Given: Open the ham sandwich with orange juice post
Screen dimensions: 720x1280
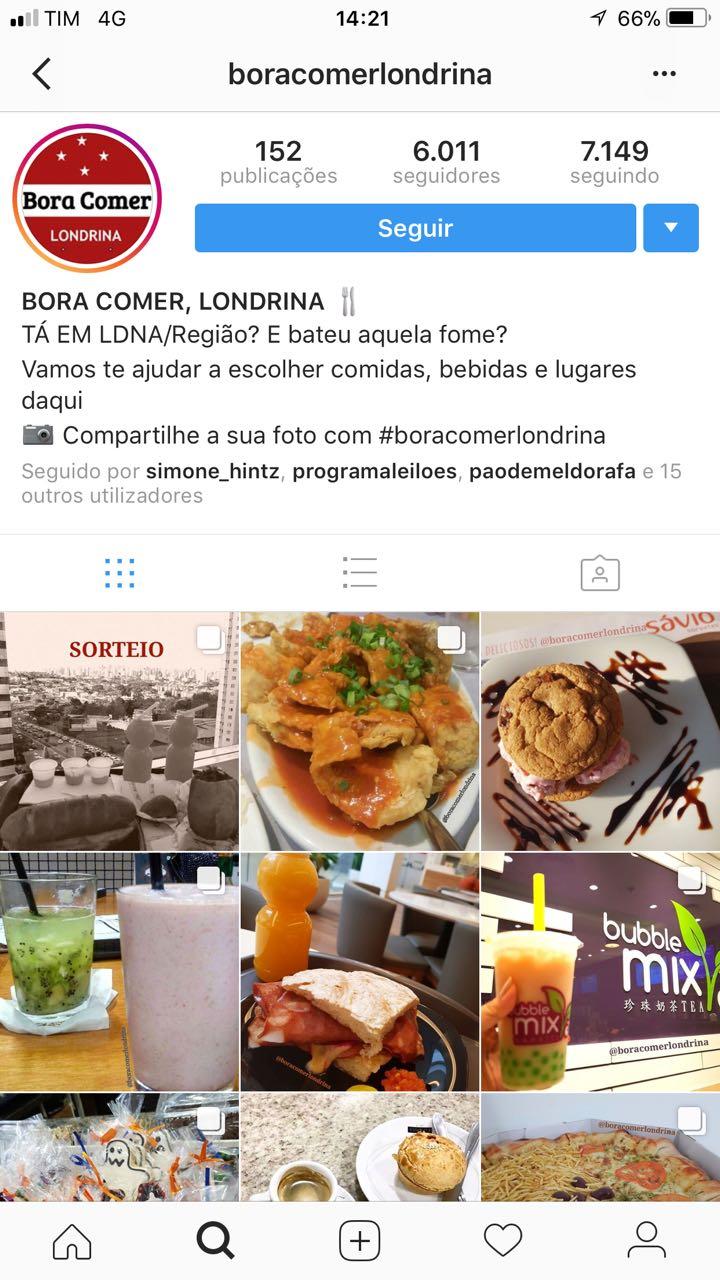Looking at the screenshot, I should point(360,971).
